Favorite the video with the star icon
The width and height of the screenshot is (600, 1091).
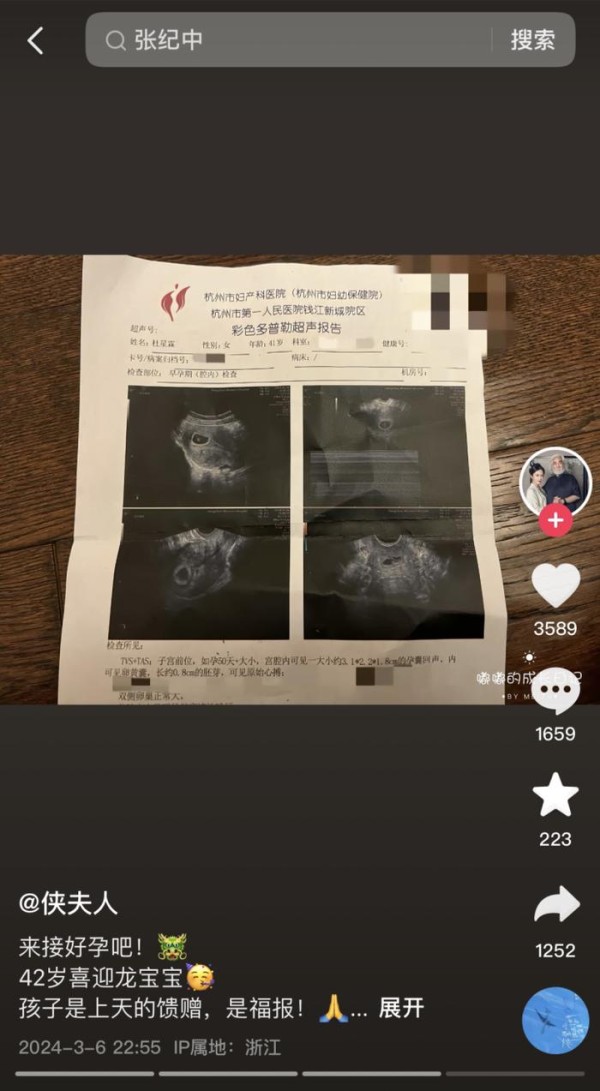[555, 795]
